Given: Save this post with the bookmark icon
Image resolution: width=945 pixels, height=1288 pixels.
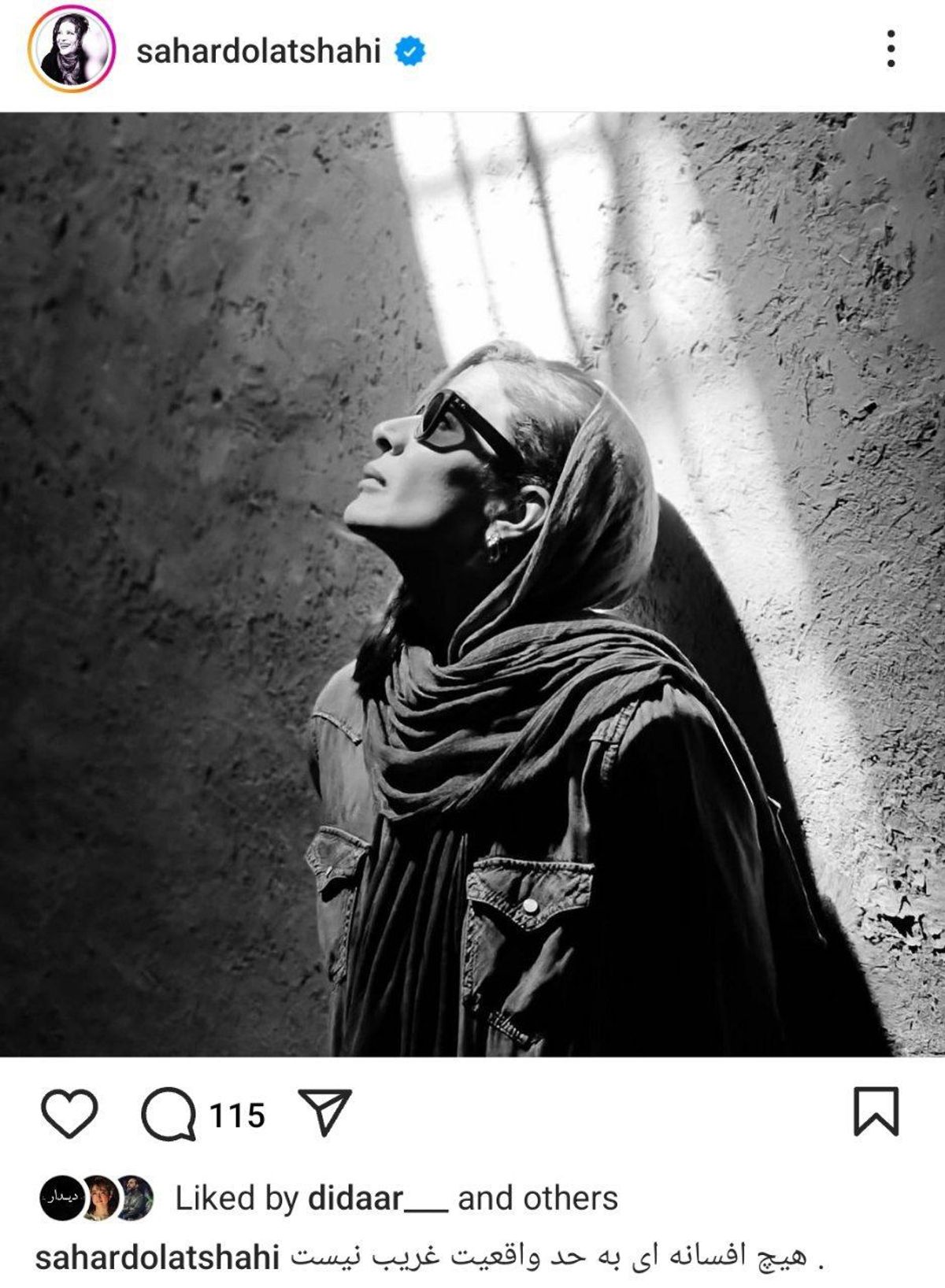Looking at the screenshot, I should pyautogui.click(x=876, y=1112).
